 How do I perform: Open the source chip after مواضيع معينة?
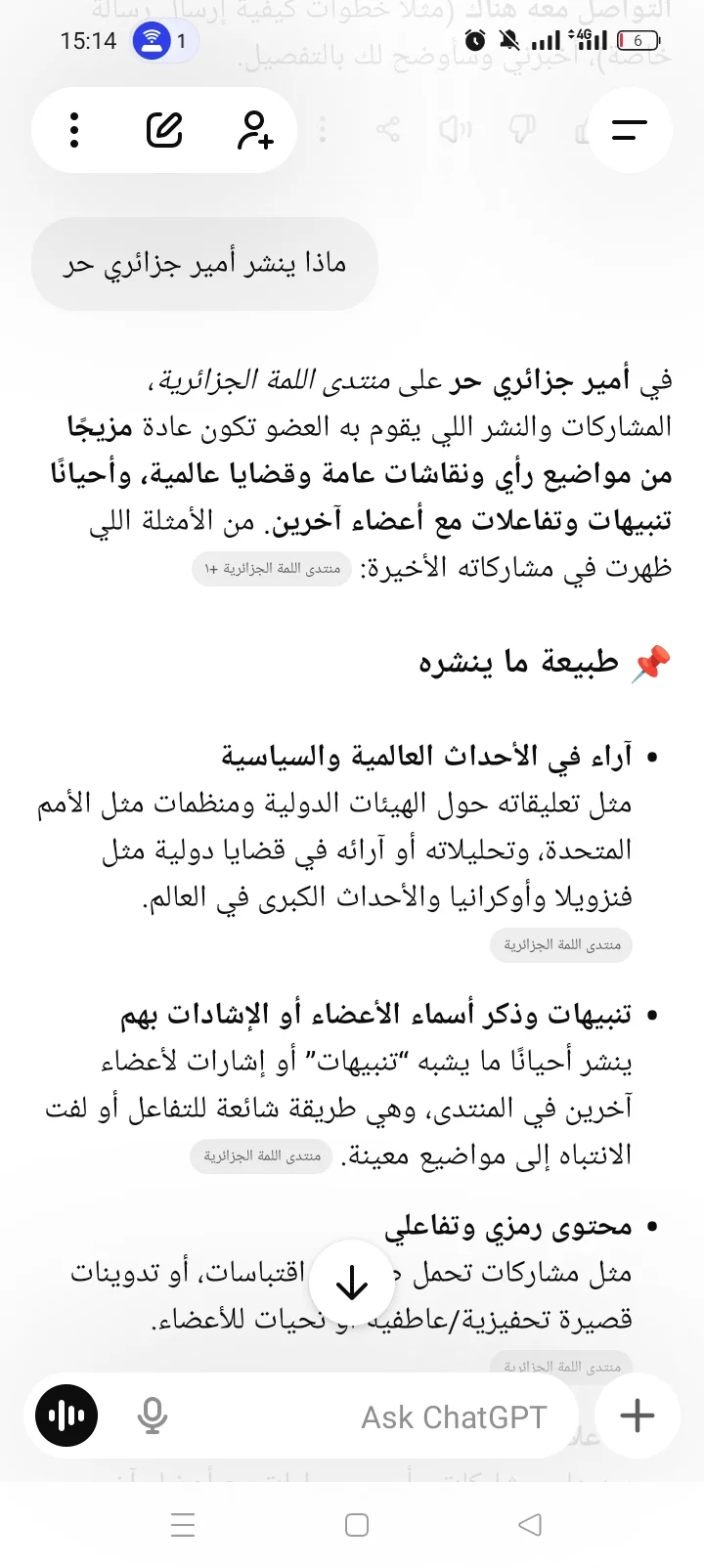(x=261, y=1155)
